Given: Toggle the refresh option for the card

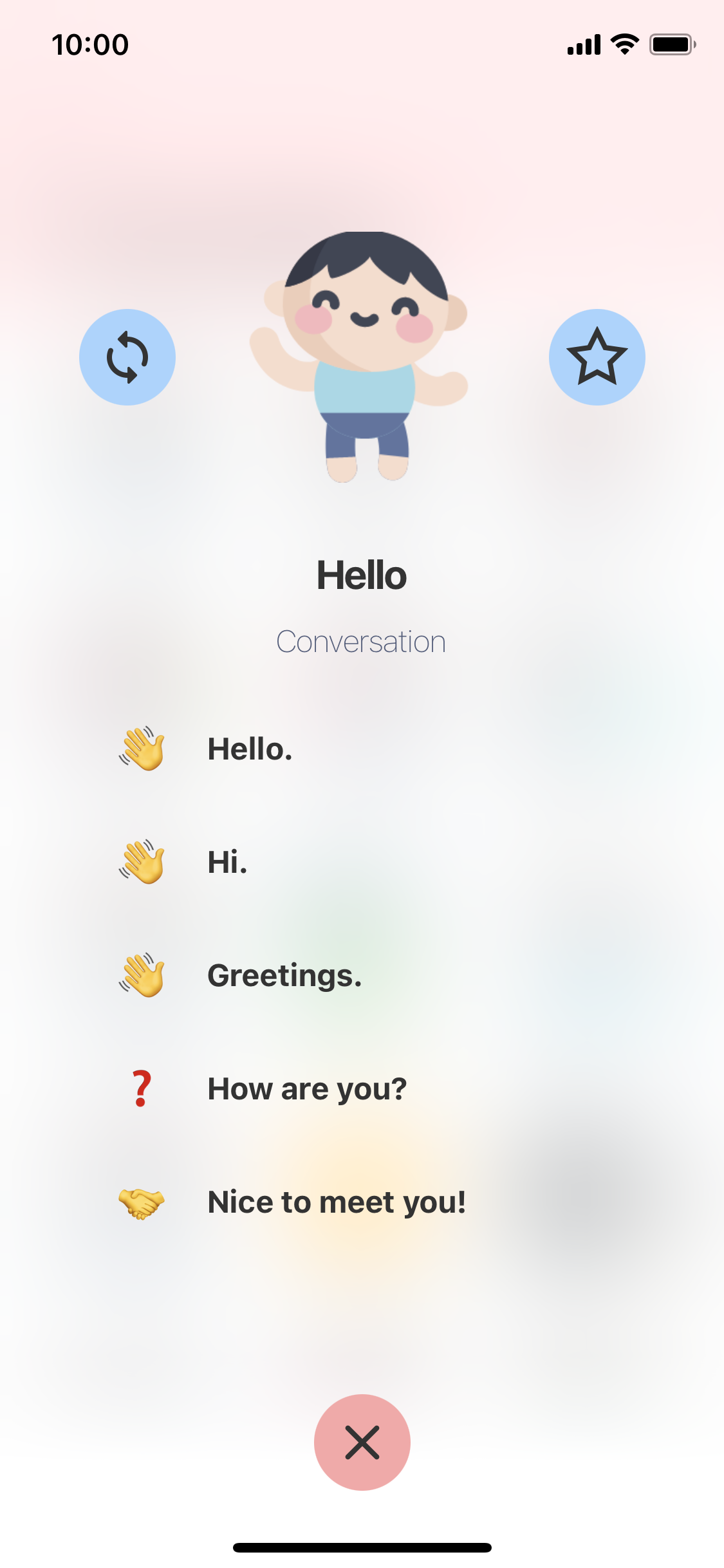Looking at the screenshot, I should (127, 358).
